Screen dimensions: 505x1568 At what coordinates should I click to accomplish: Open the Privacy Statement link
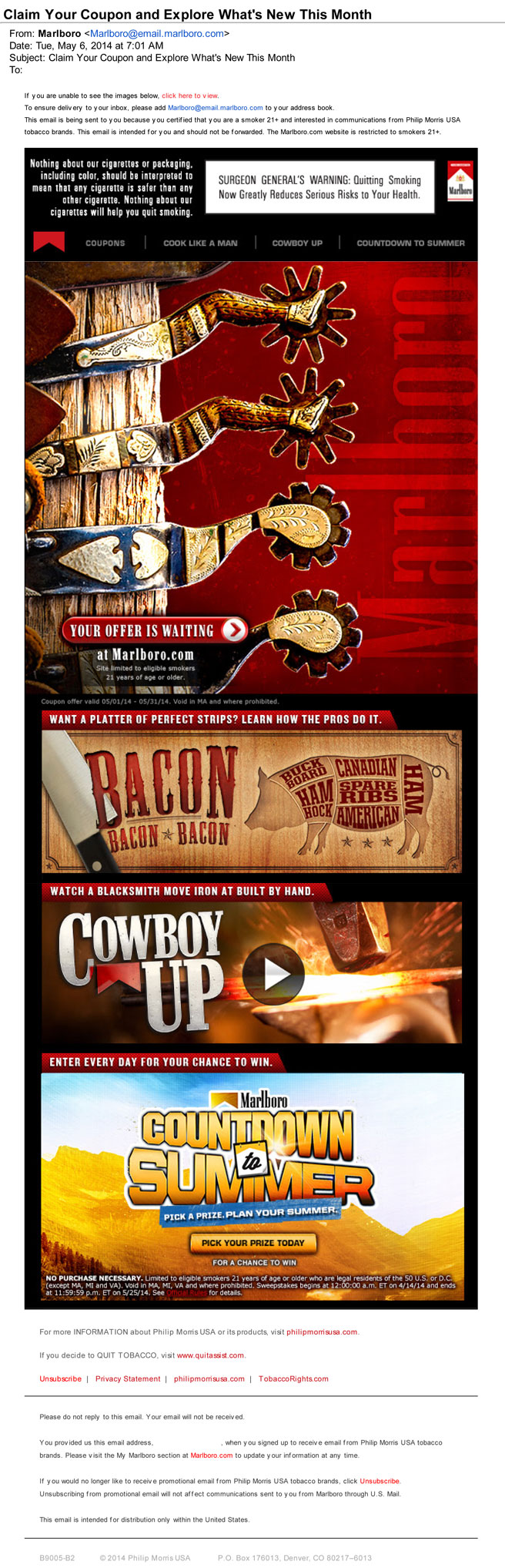[x=128, y=1378]
